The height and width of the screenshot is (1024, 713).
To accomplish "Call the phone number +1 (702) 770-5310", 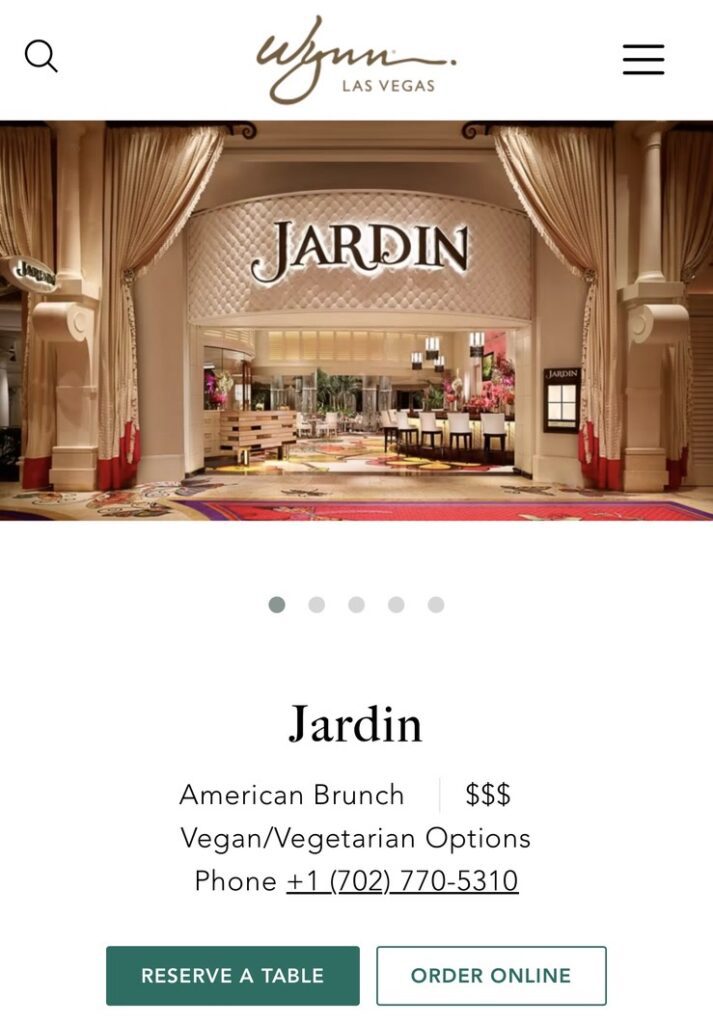I will pyautogui.click(x=402, y=881).
